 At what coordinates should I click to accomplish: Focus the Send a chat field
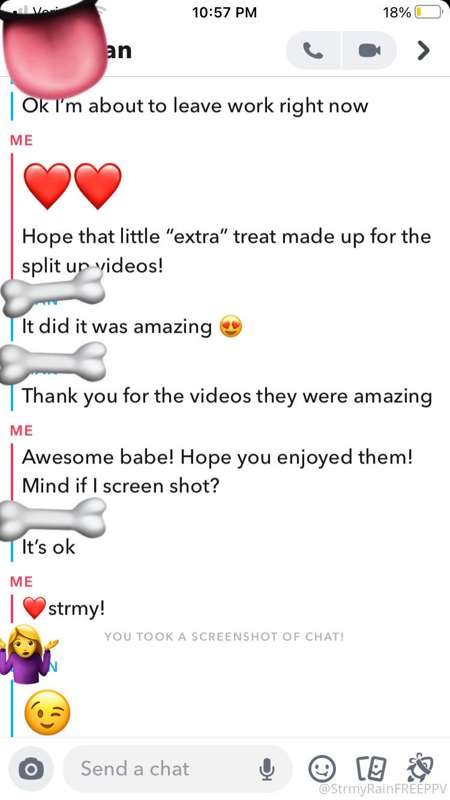177,769
